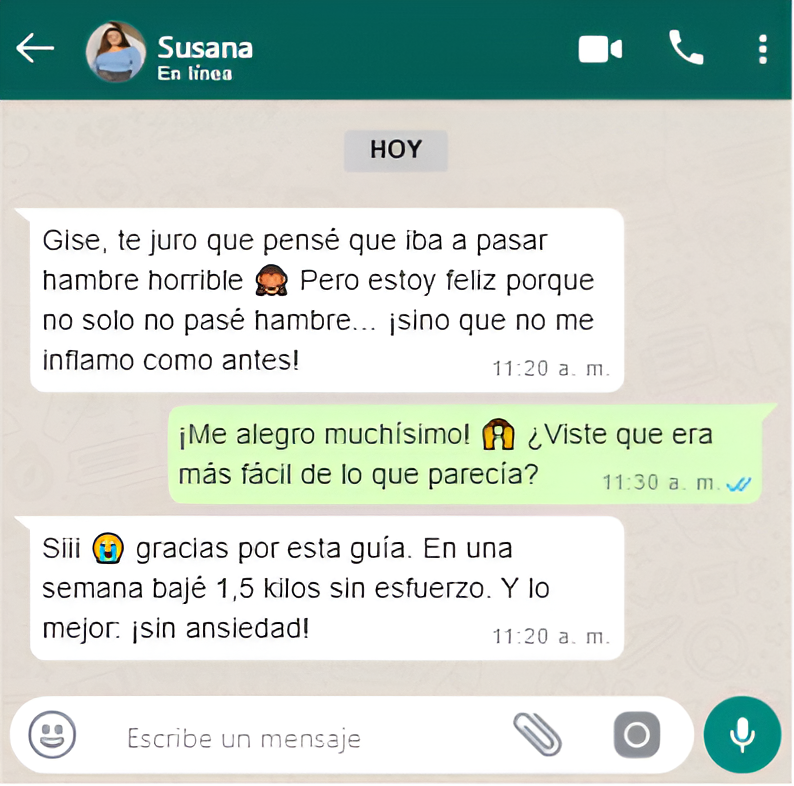Attach a file with the paperclip

click(x=537, y=735)
